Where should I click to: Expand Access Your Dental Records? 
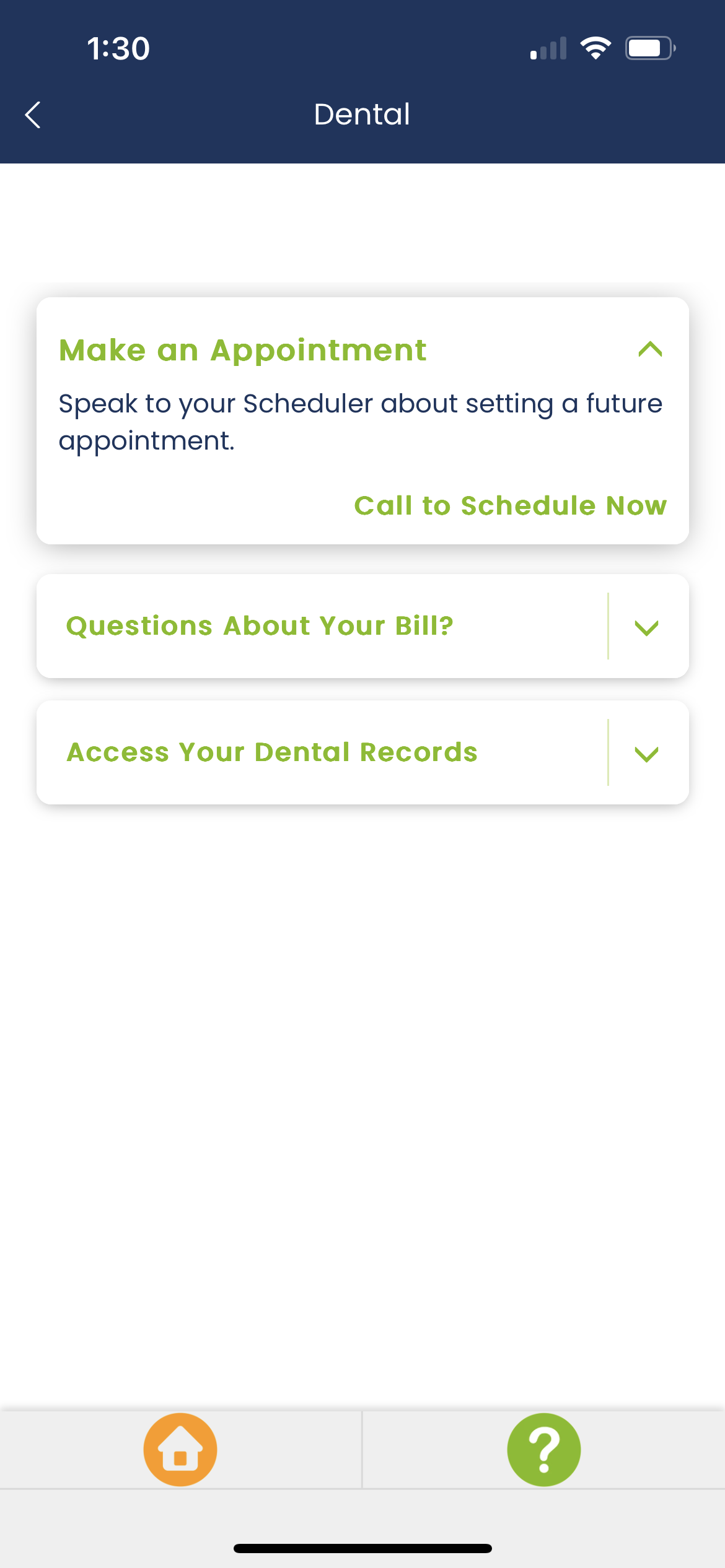pyautogui.click(x=646, y=754)
